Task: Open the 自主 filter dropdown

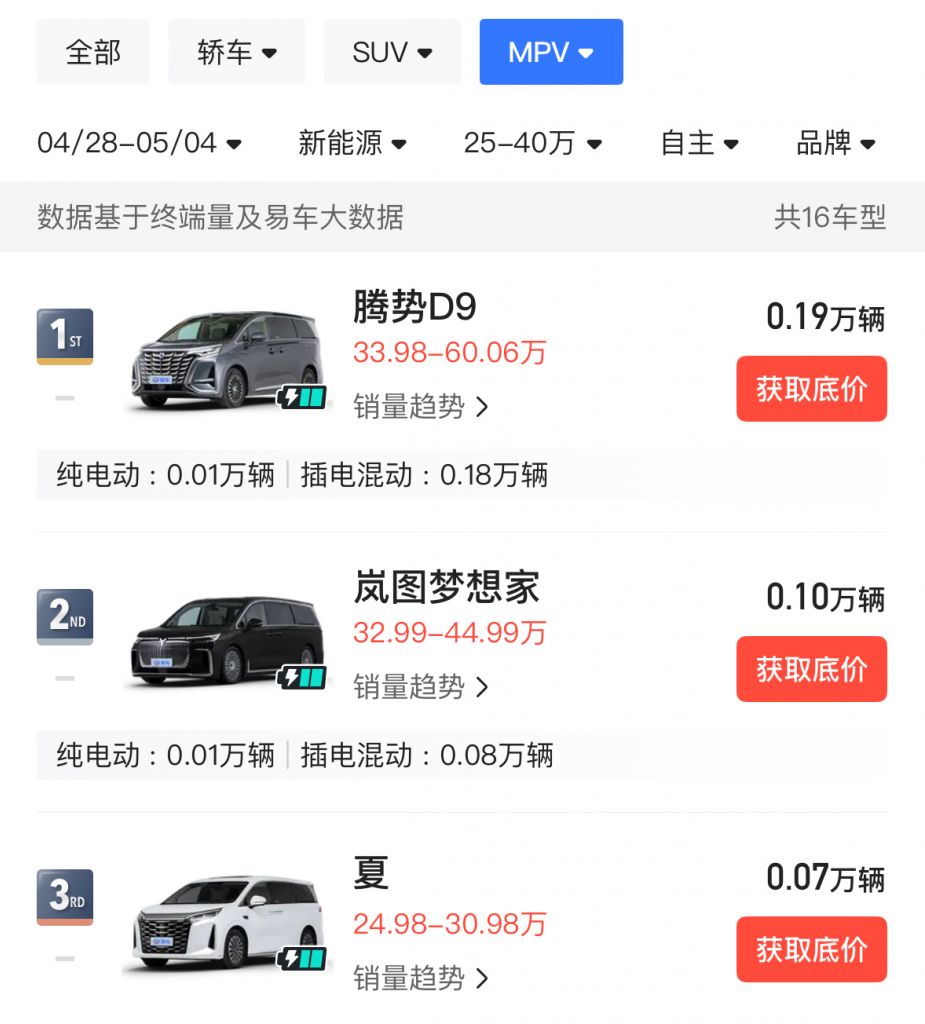Action: (x=700, y=142)
